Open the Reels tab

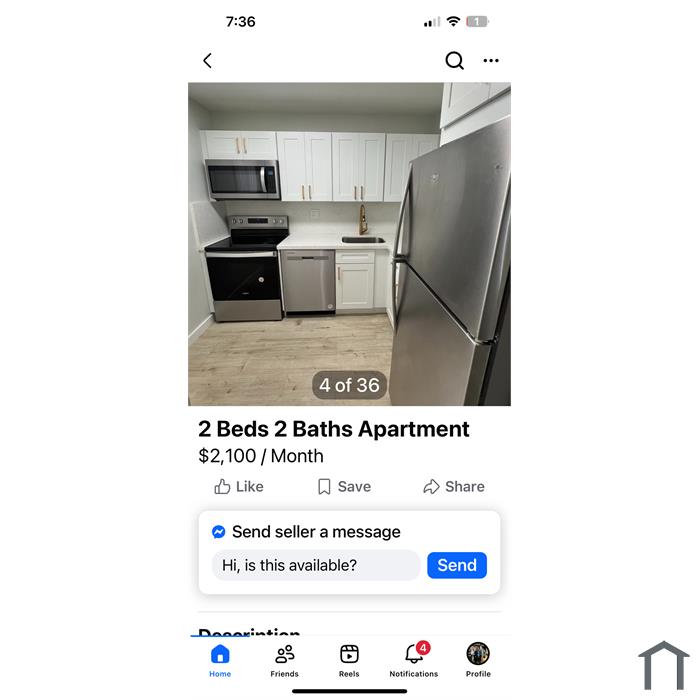click(349, 660)
